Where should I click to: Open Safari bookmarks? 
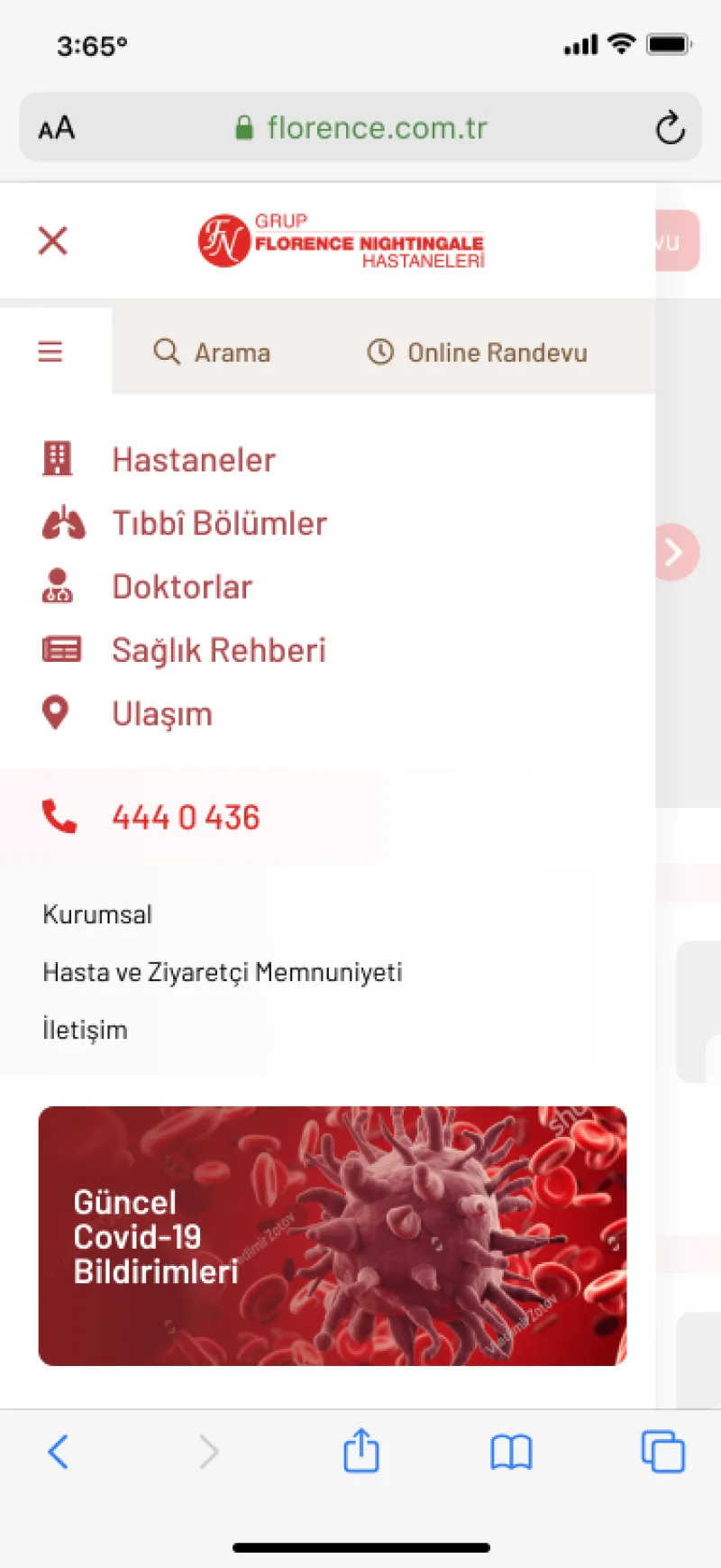(511, 1453)
